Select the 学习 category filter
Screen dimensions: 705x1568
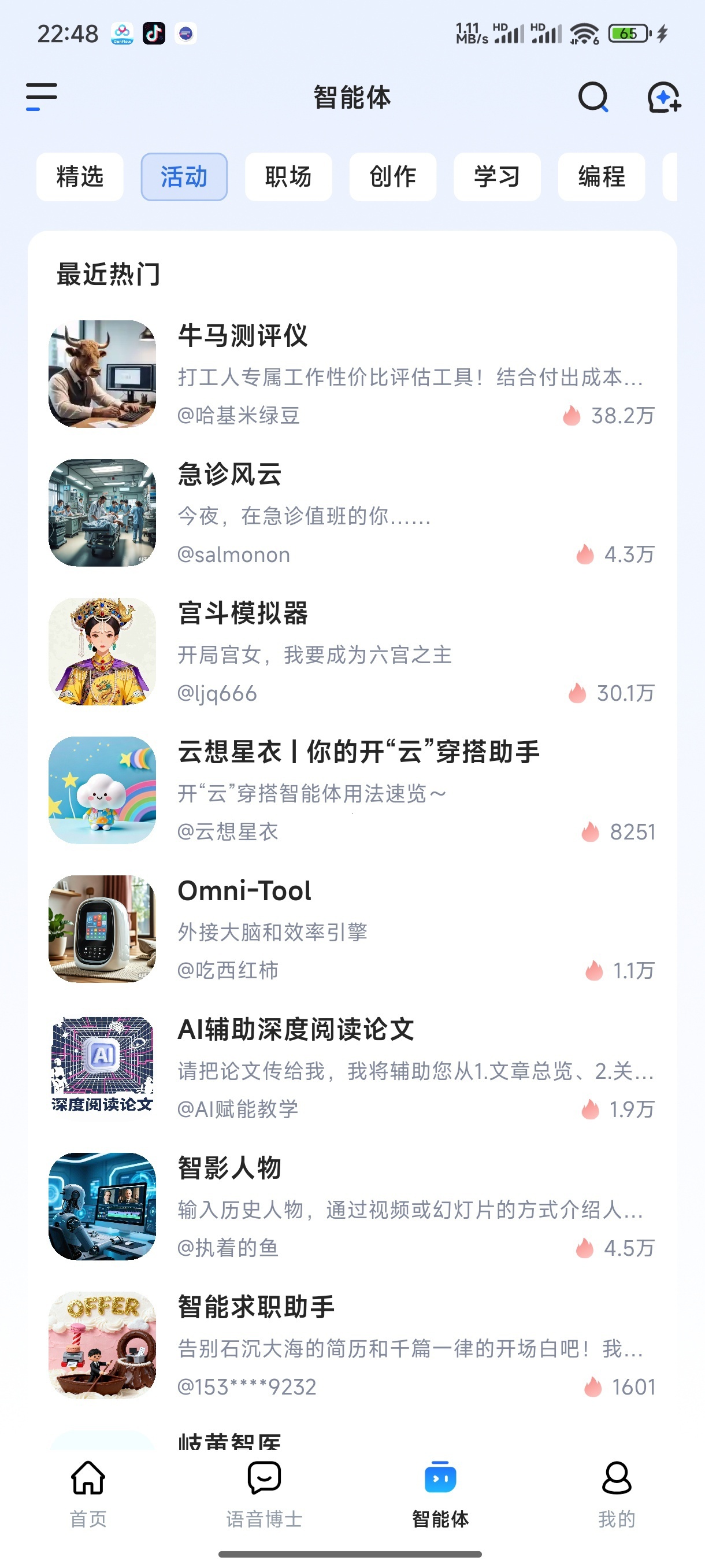496,176
